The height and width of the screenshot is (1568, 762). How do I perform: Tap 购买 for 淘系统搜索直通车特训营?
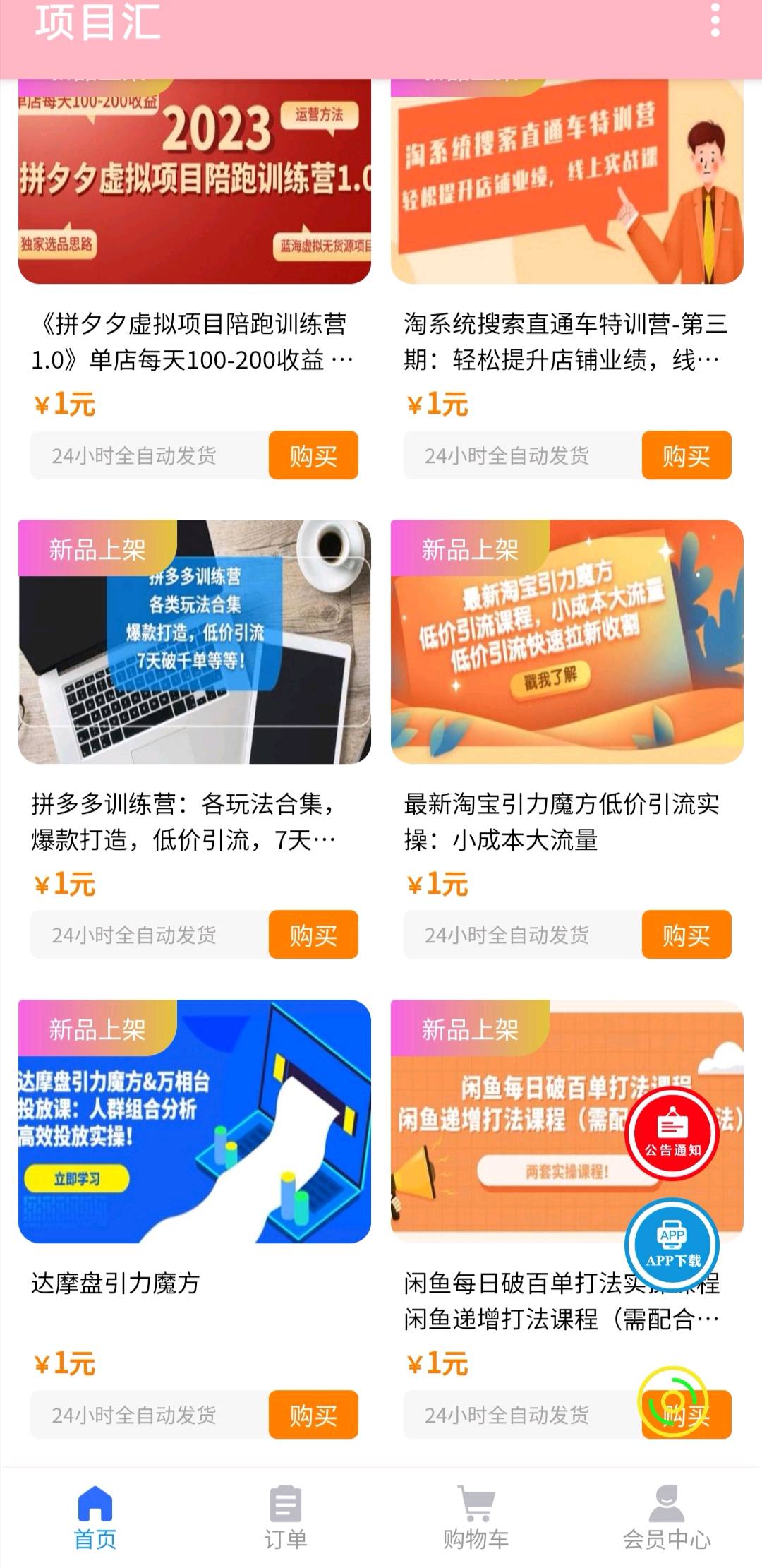point(687,455)
